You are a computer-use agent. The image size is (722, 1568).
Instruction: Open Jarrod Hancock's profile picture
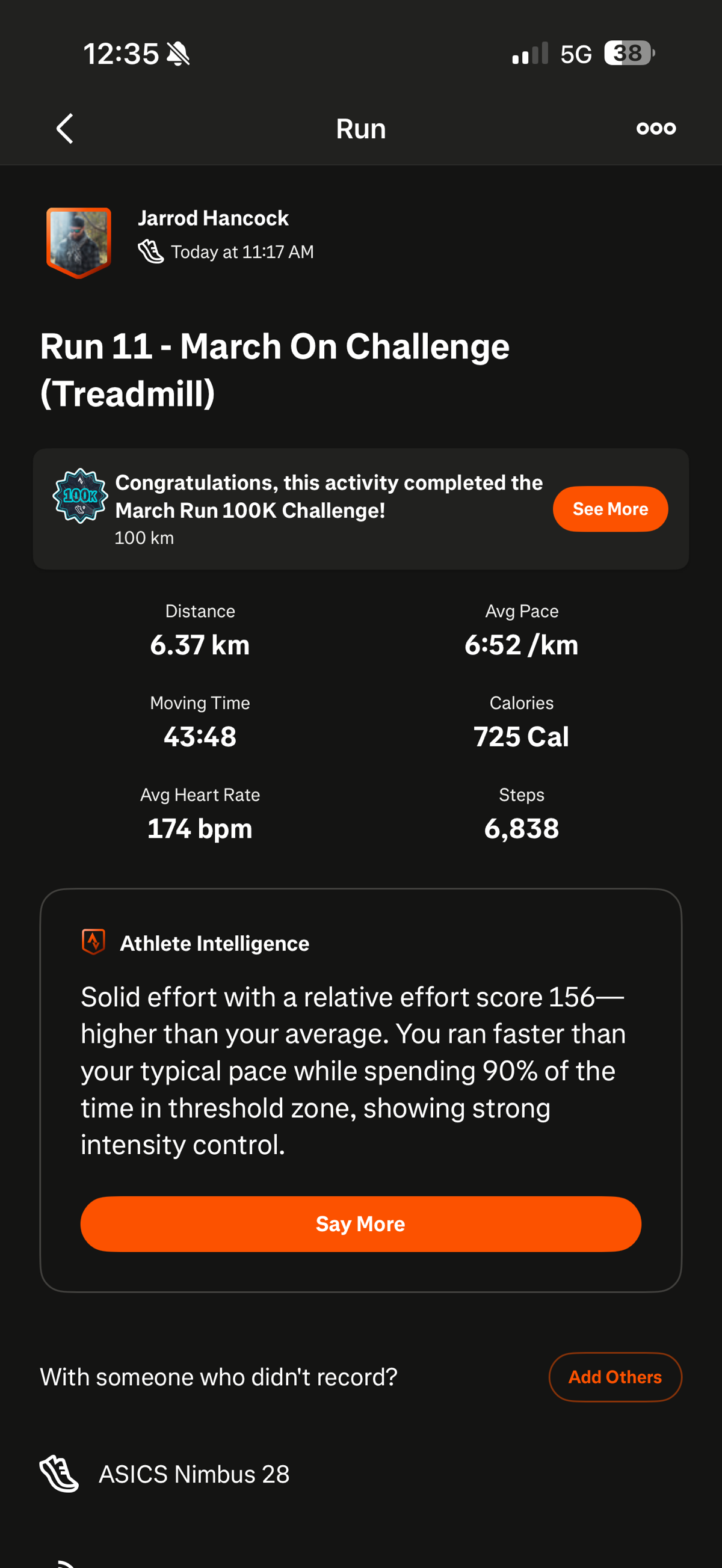[x=79, y=242]
